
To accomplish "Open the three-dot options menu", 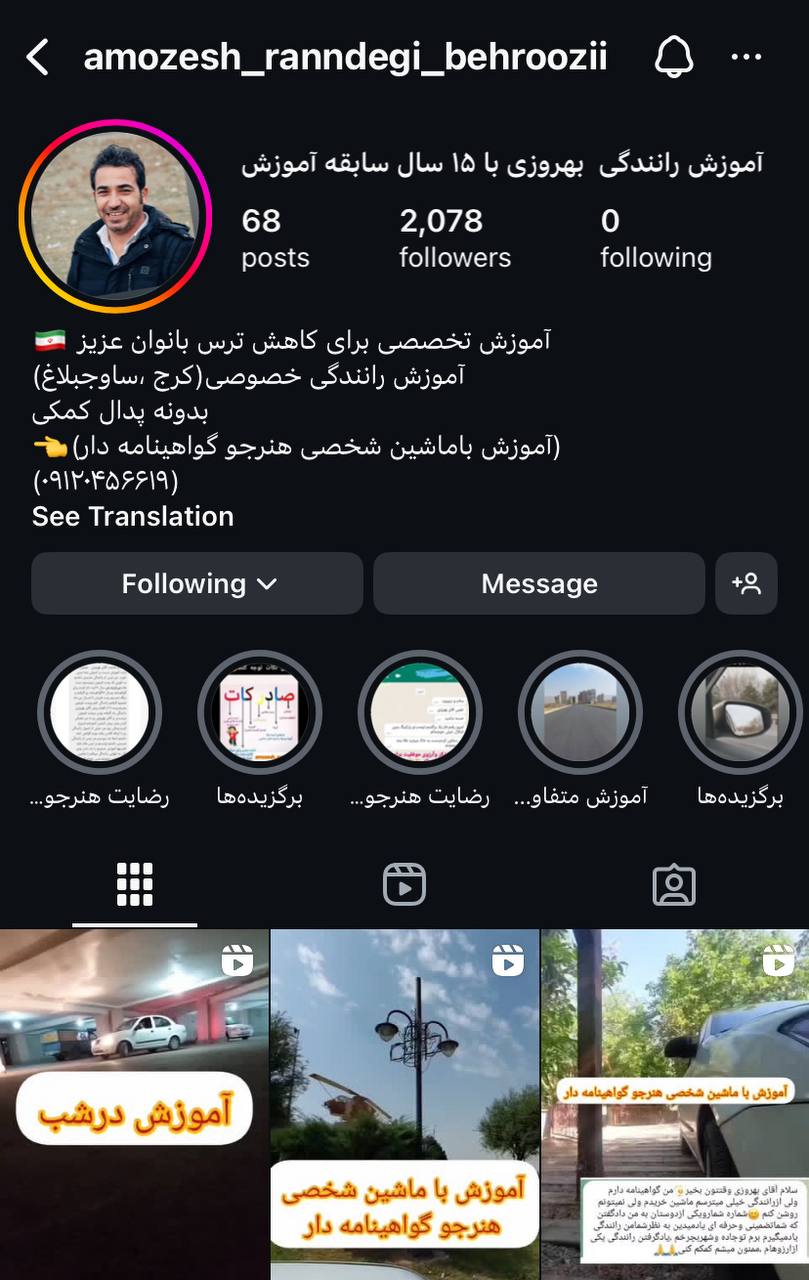I will pyautogui.click(x=746, y=57).
